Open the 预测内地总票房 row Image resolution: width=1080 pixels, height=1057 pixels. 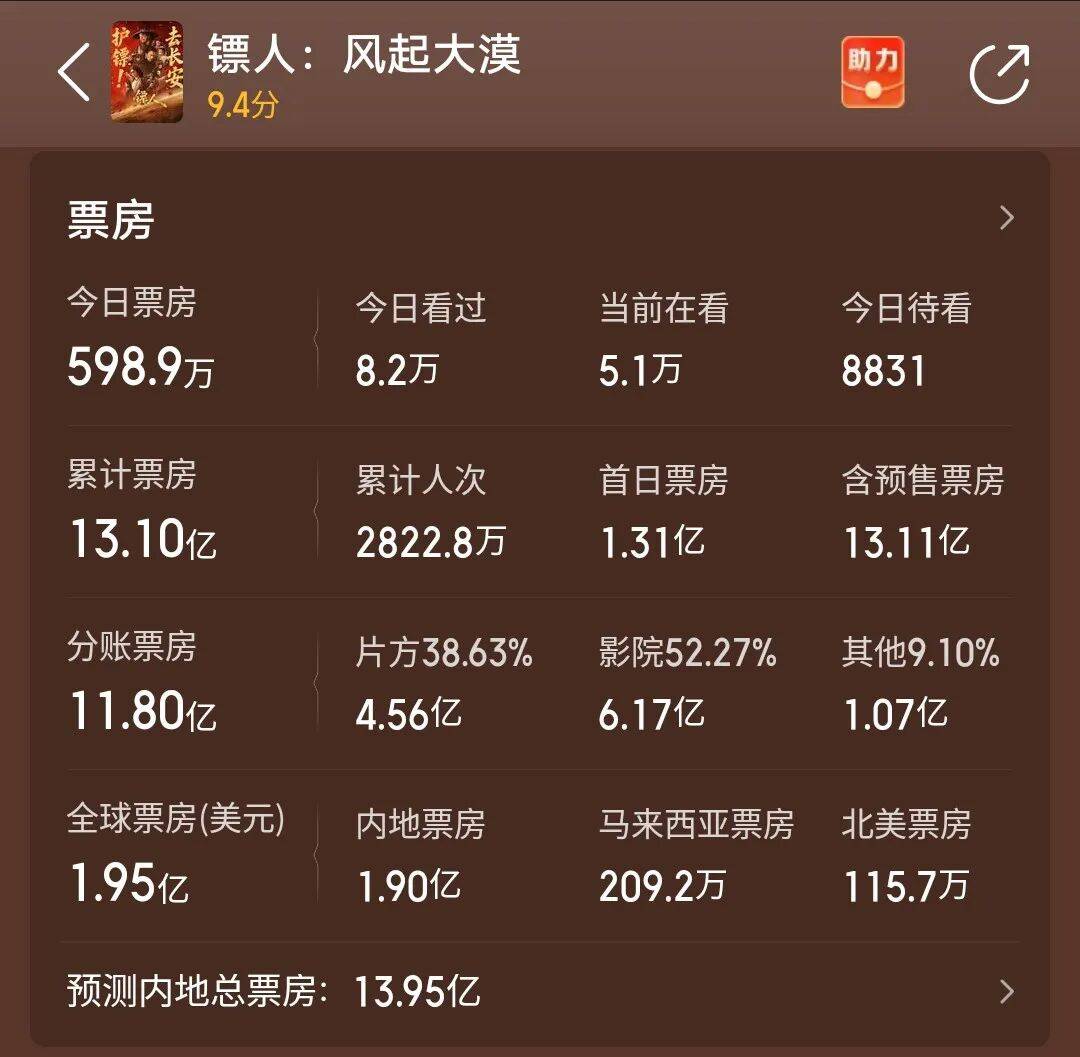[x=540, y=991]
